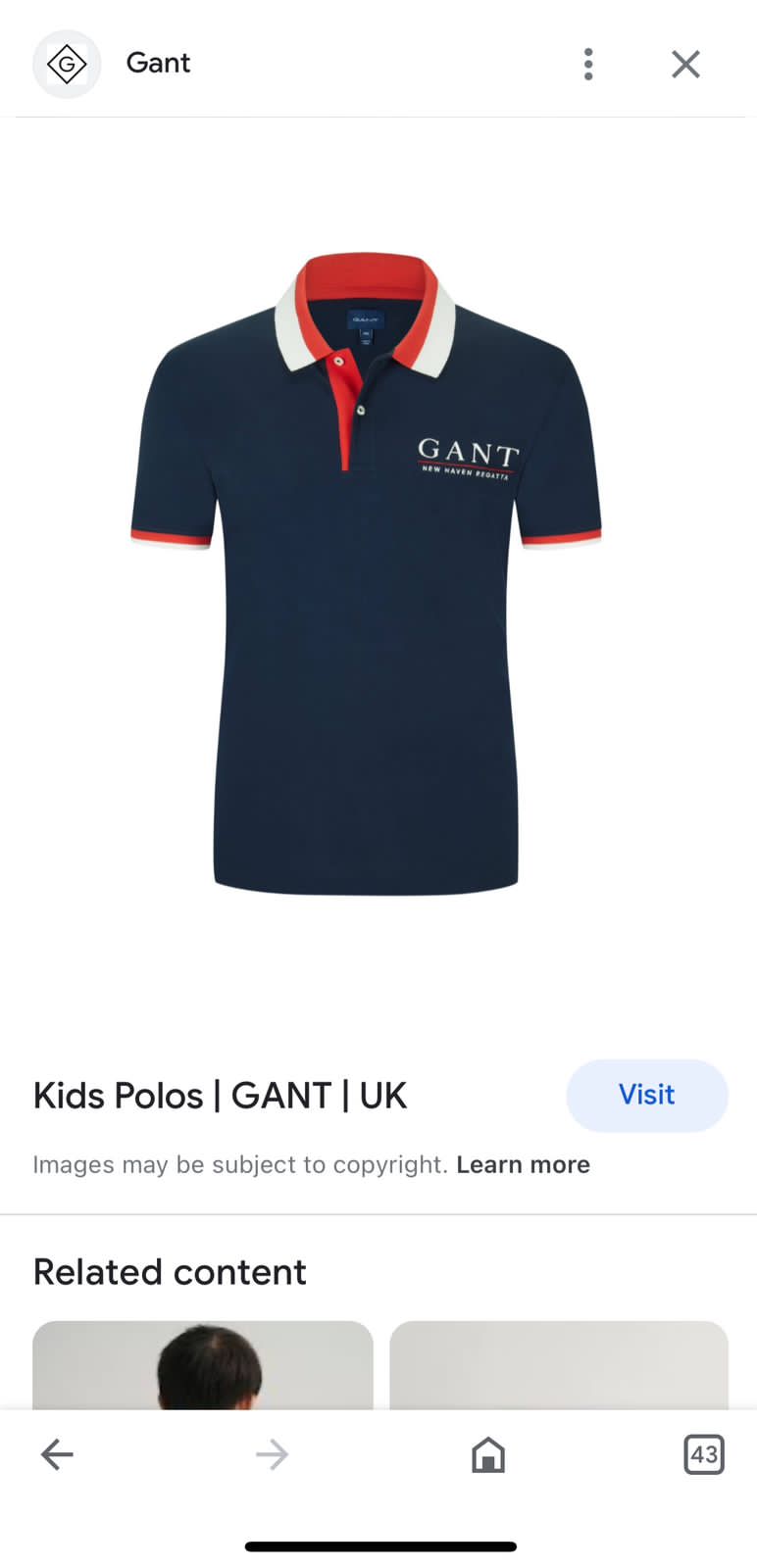Open the Learn more copyright link
The width and height of the screenshot is (757, 1568).
[523, 1164]
